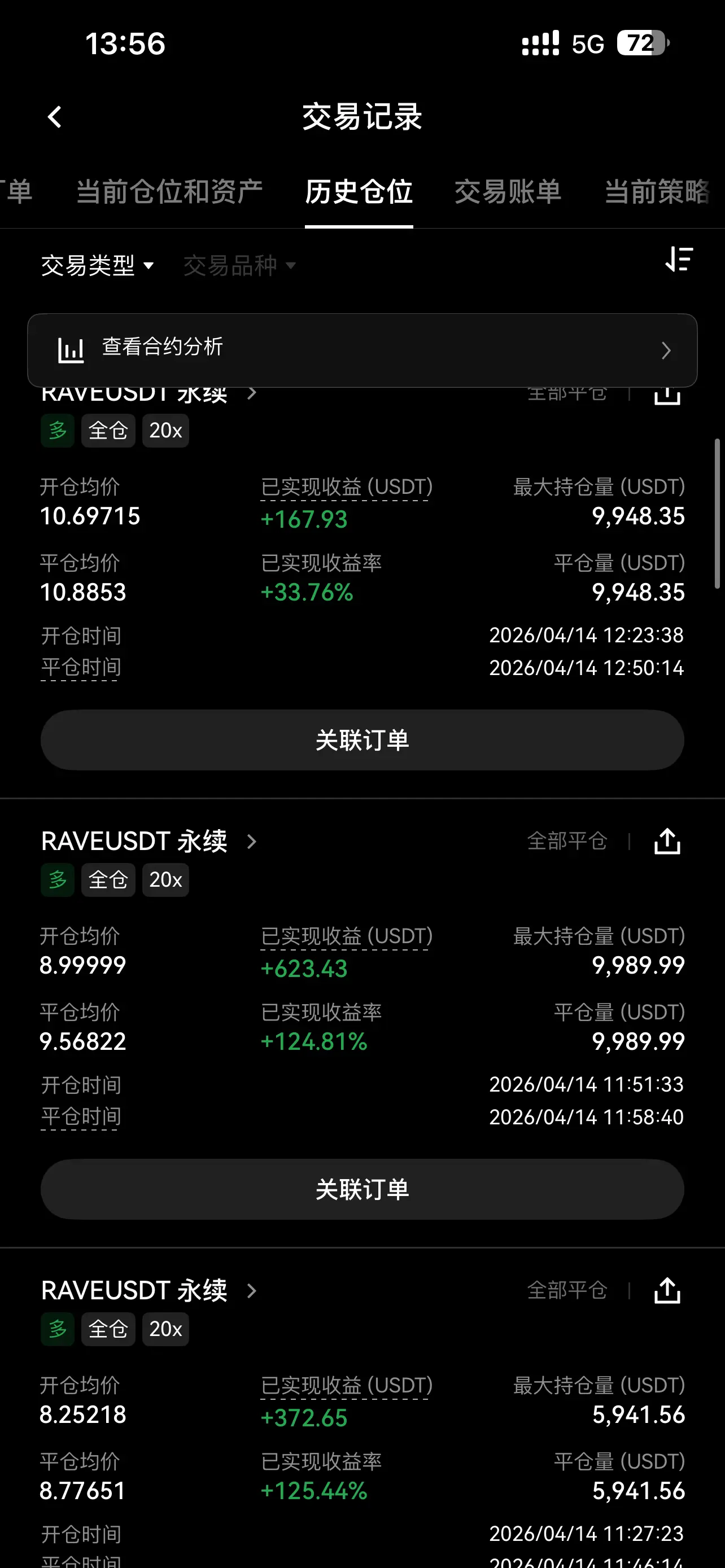Open the 当前策略 tab
The height and width of the screenshot is (1568, 725).
[657, 192]
